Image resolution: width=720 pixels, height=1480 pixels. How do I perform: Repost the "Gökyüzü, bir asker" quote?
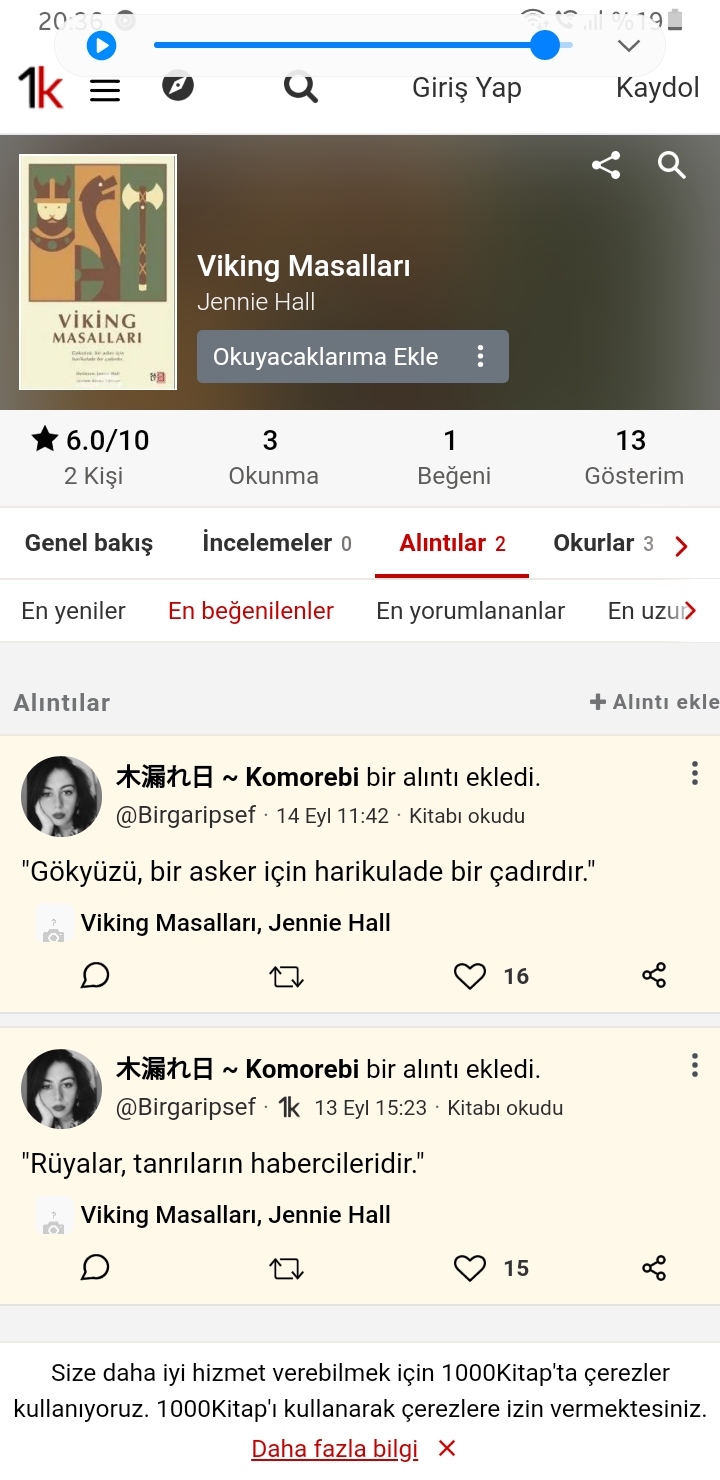click(286, 976)
